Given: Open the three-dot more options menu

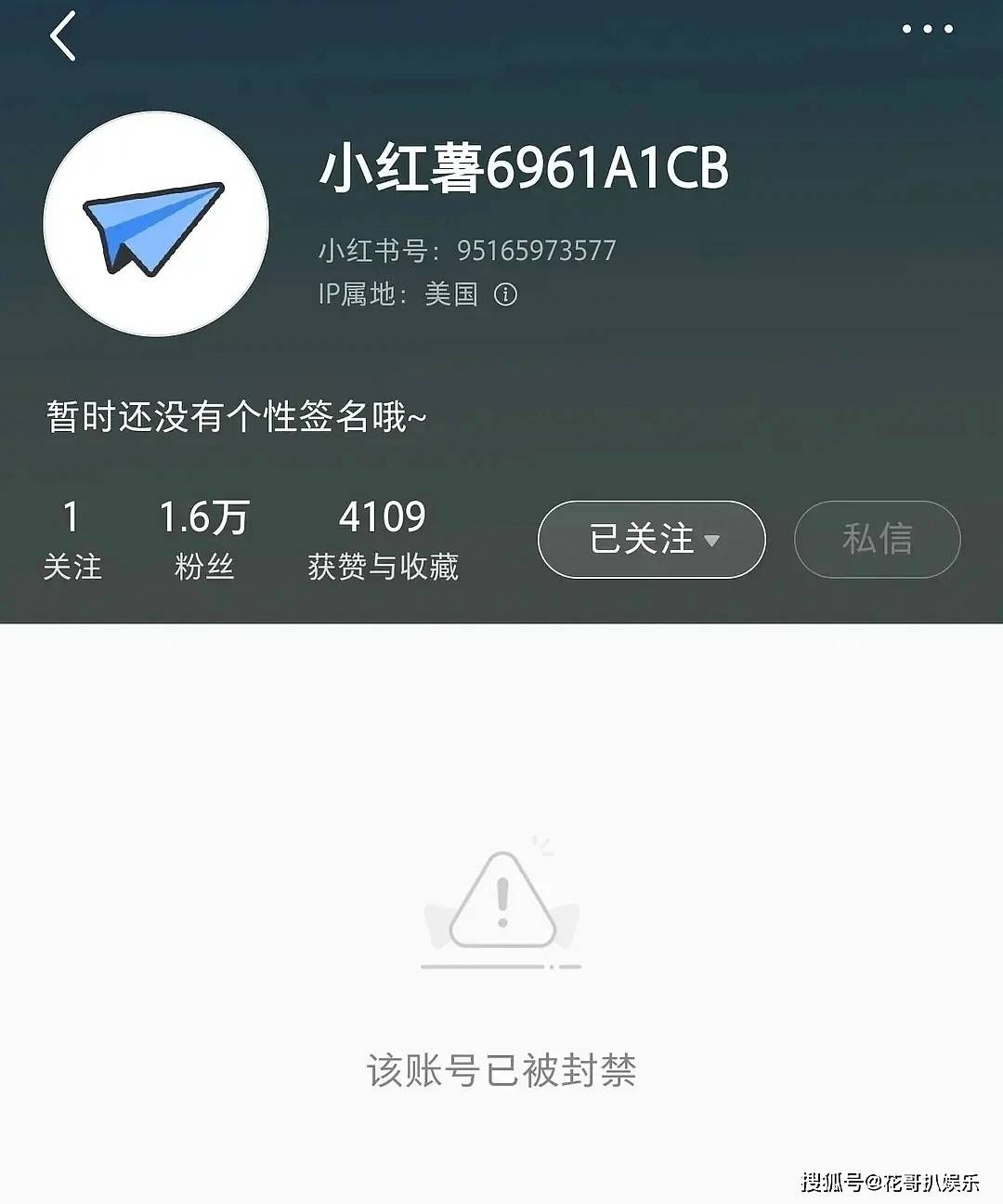Looking at the screenshot, I should click(x=926, y=30).
